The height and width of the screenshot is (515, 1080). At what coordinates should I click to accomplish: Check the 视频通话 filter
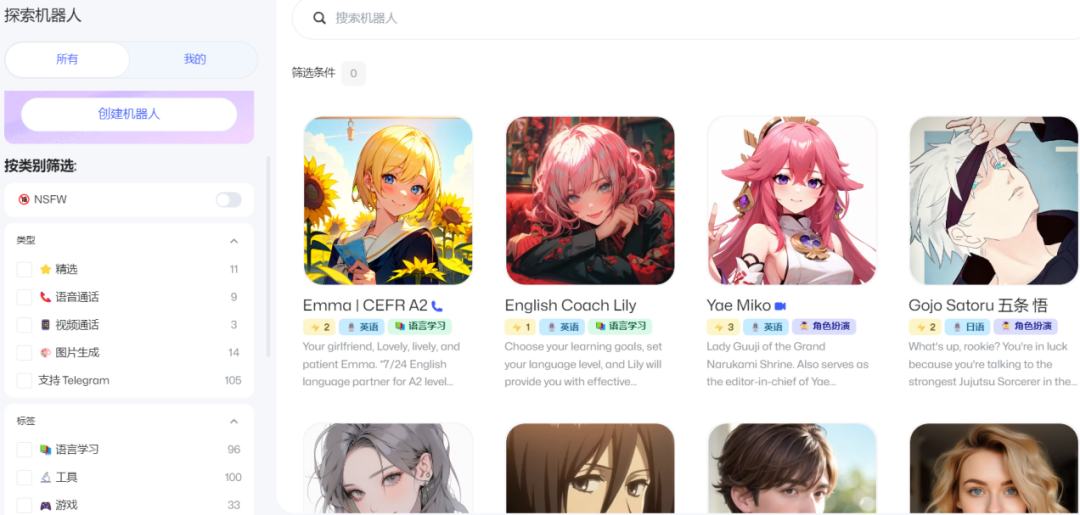24,325
